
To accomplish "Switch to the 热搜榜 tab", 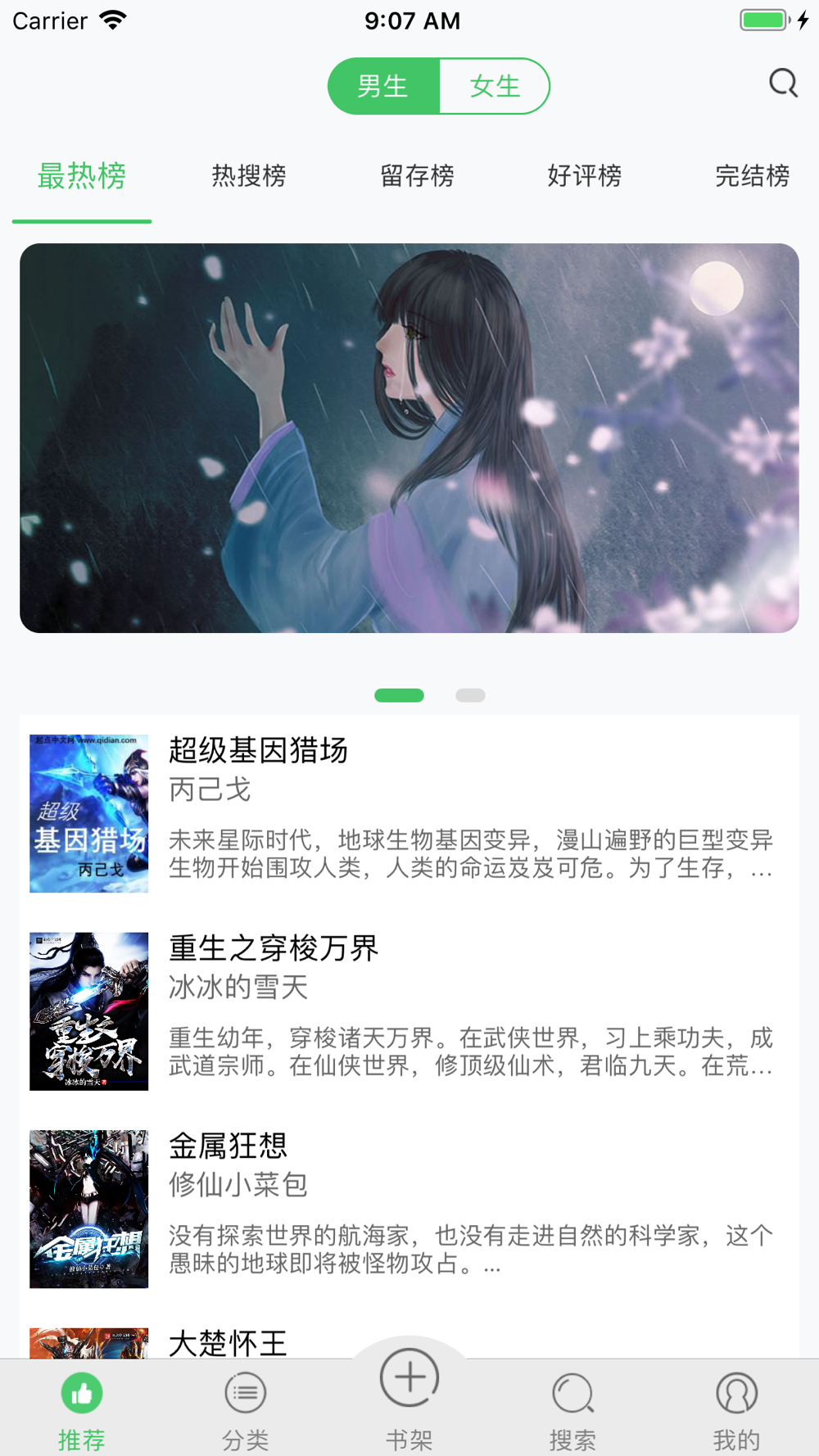I will coord(249,176).
